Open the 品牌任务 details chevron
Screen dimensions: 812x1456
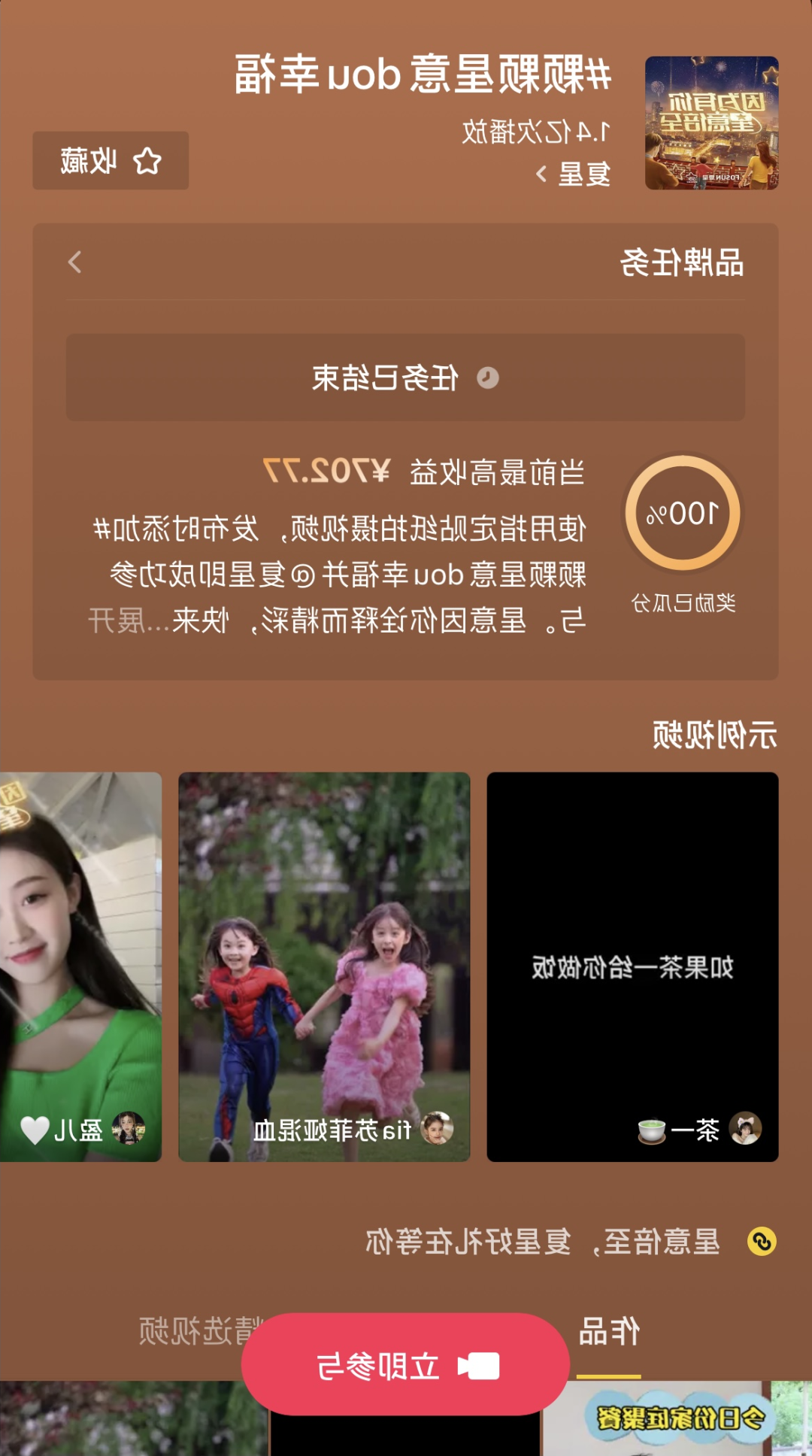(74, 262)
